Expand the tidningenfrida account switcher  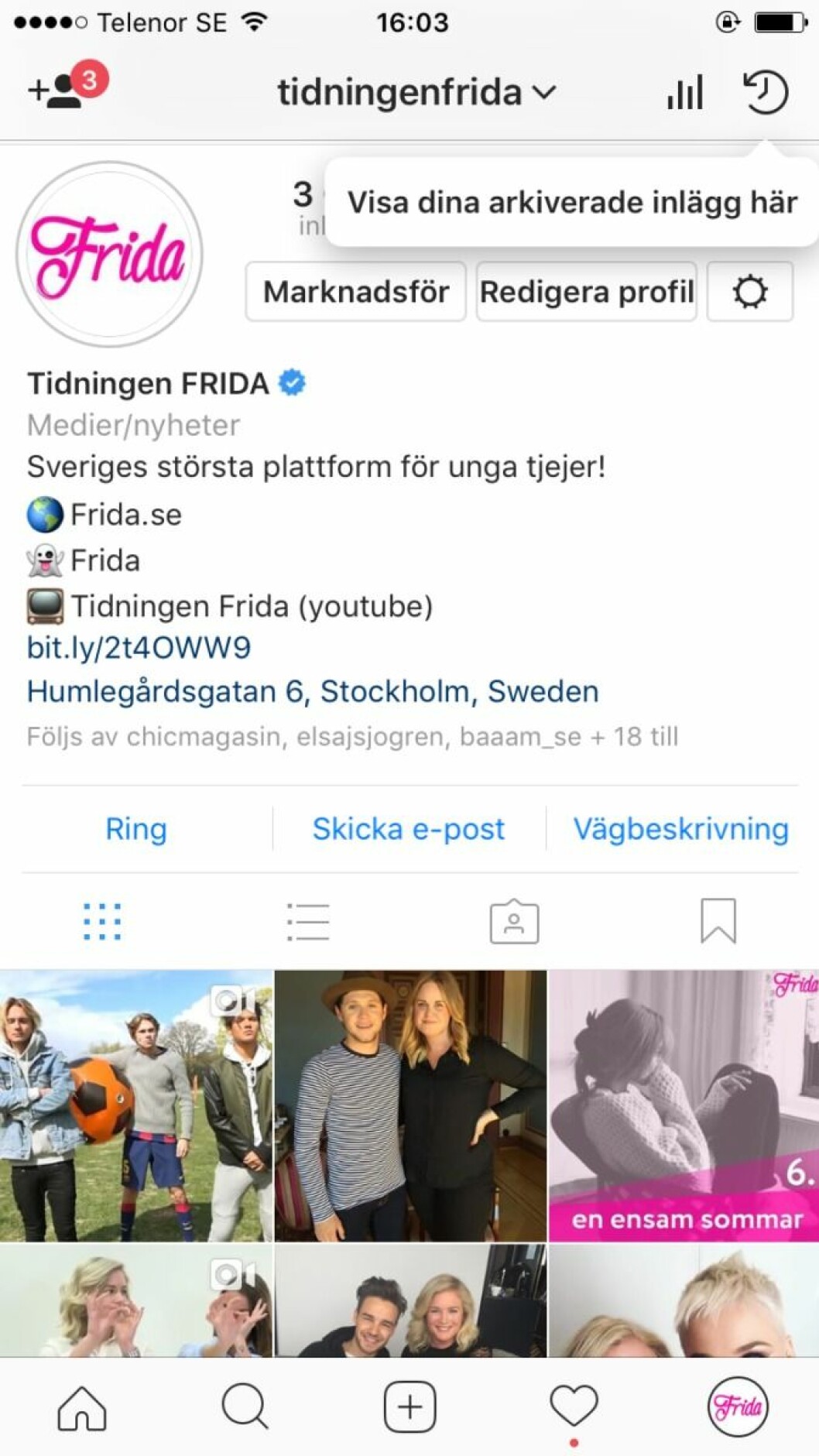[x=416, y=92]
